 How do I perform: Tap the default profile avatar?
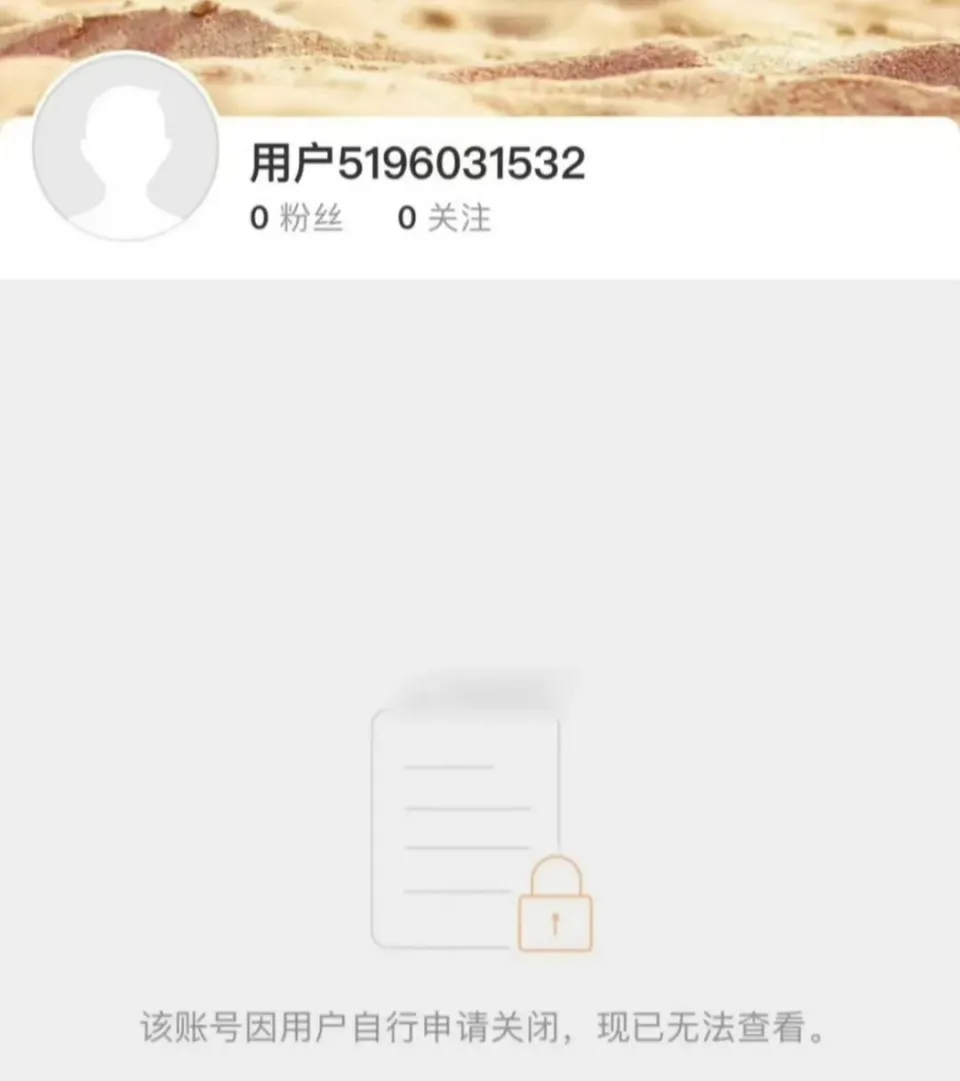(126, 146)
